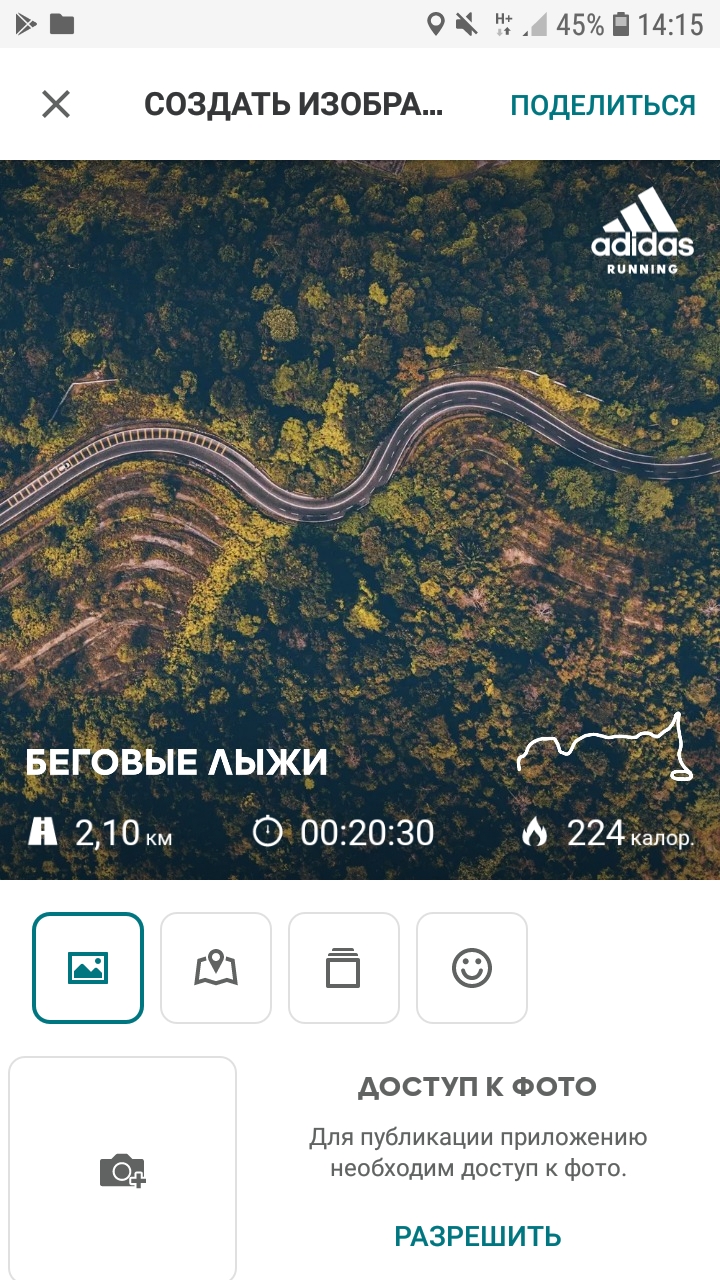Open the map background option
The height and width of the screenshot is (1280, 720).
click(216, 967)
